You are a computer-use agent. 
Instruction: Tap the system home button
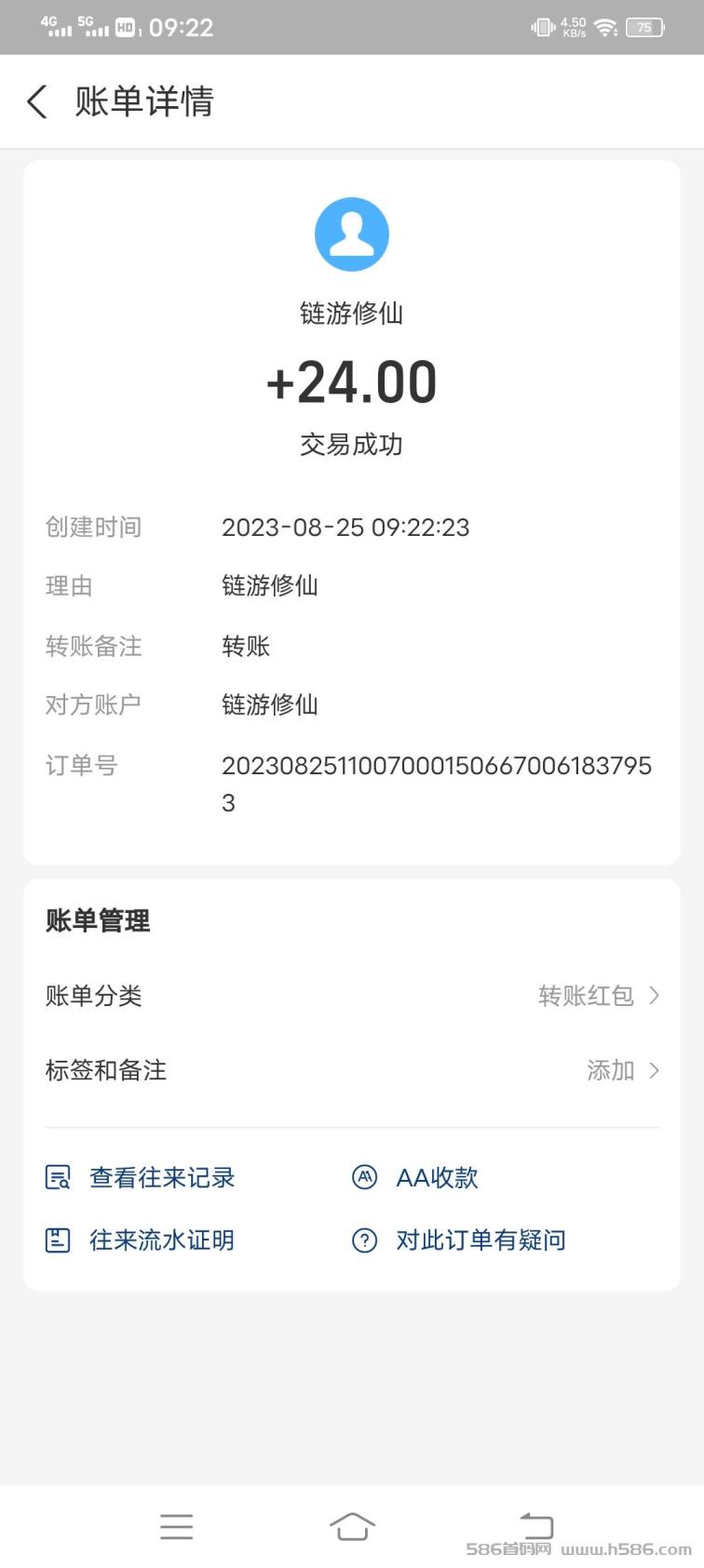click(352, 1526)
